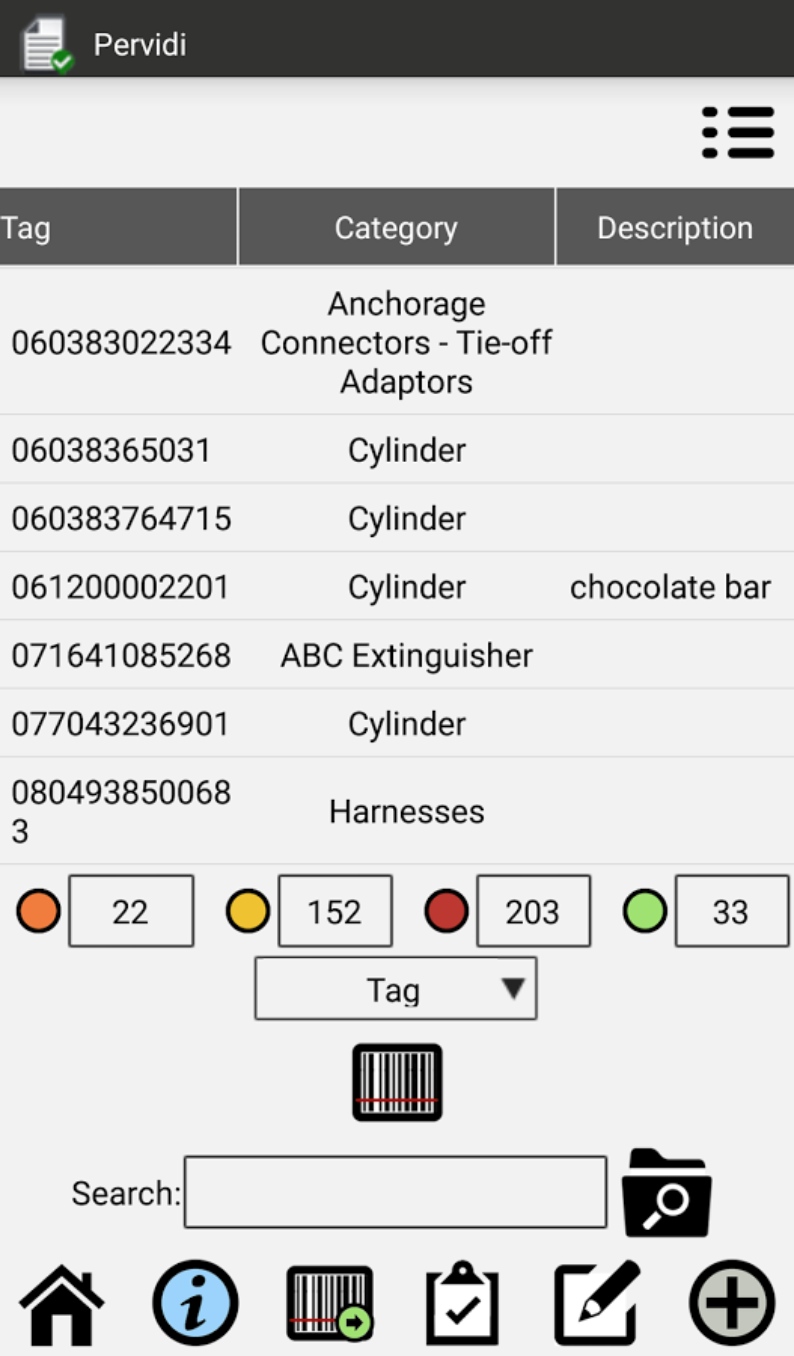Viewport: 794px width, 1356px height.
Task: Open the info icon
Action: click(196, 1304)
